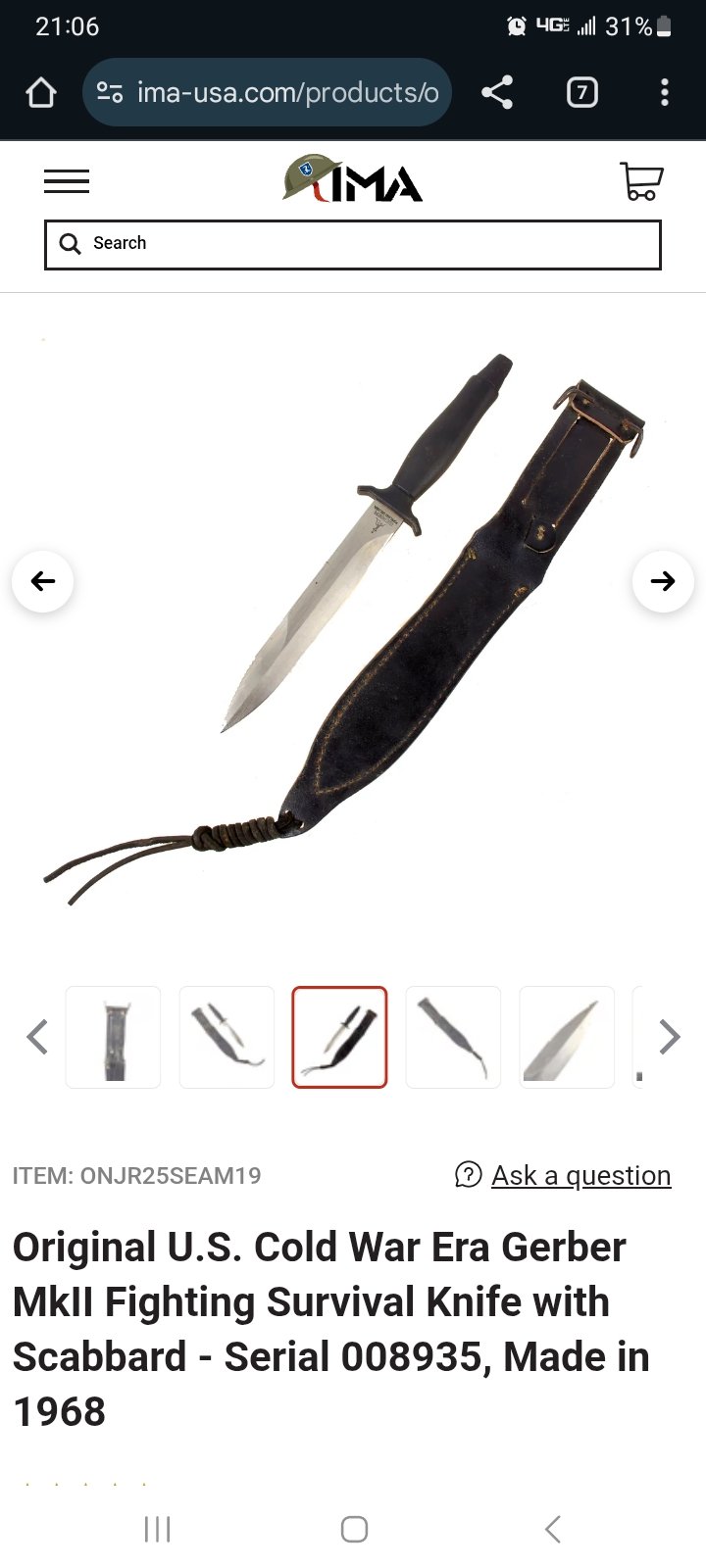This screenshot has height=1568, width=706.
Task: Select the first thumbnail of scabbard back
Action: click(113, 1037)
